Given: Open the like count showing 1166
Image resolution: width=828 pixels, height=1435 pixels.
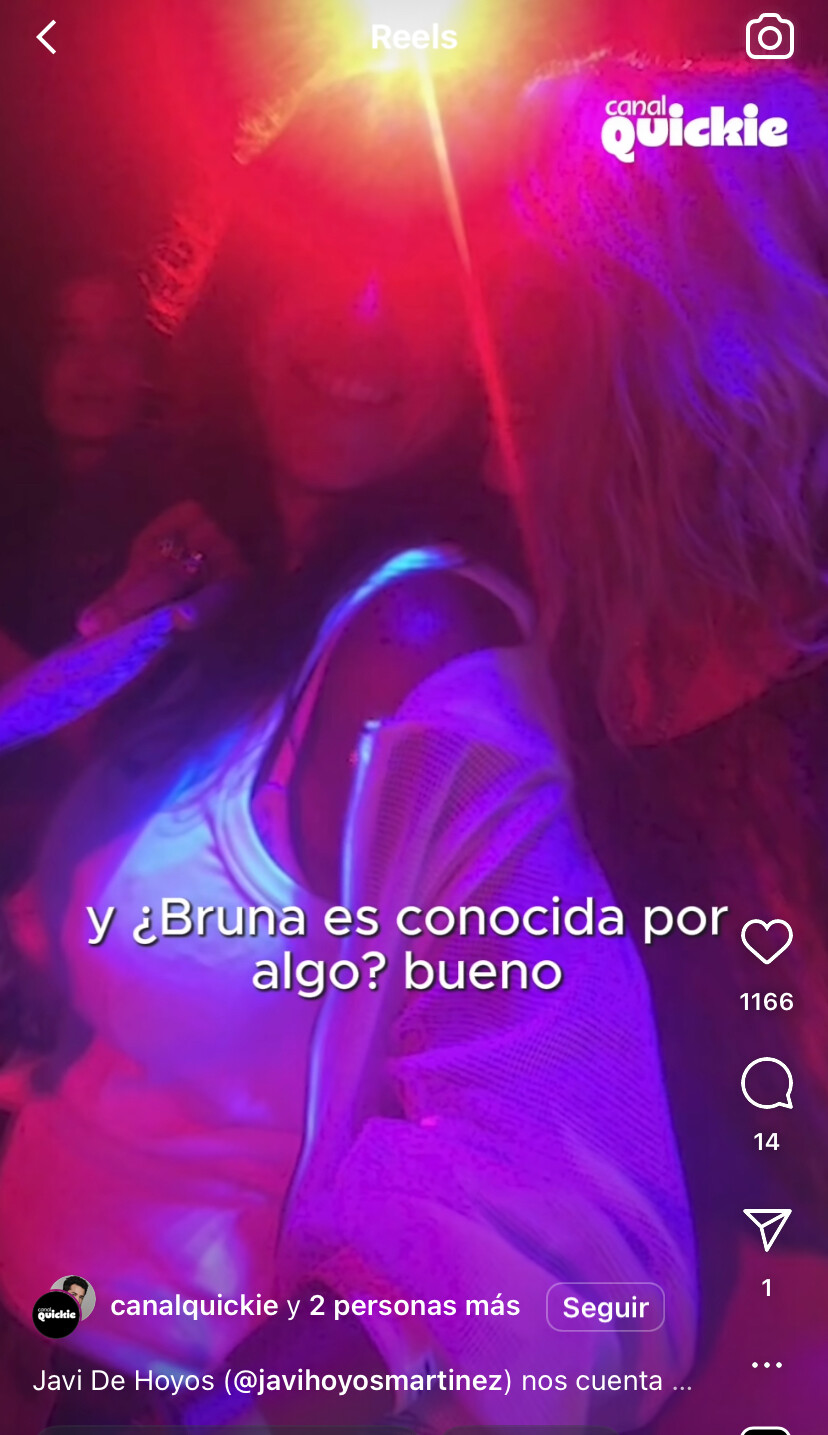Looking at the screenshot, I should click(766, 1001).
